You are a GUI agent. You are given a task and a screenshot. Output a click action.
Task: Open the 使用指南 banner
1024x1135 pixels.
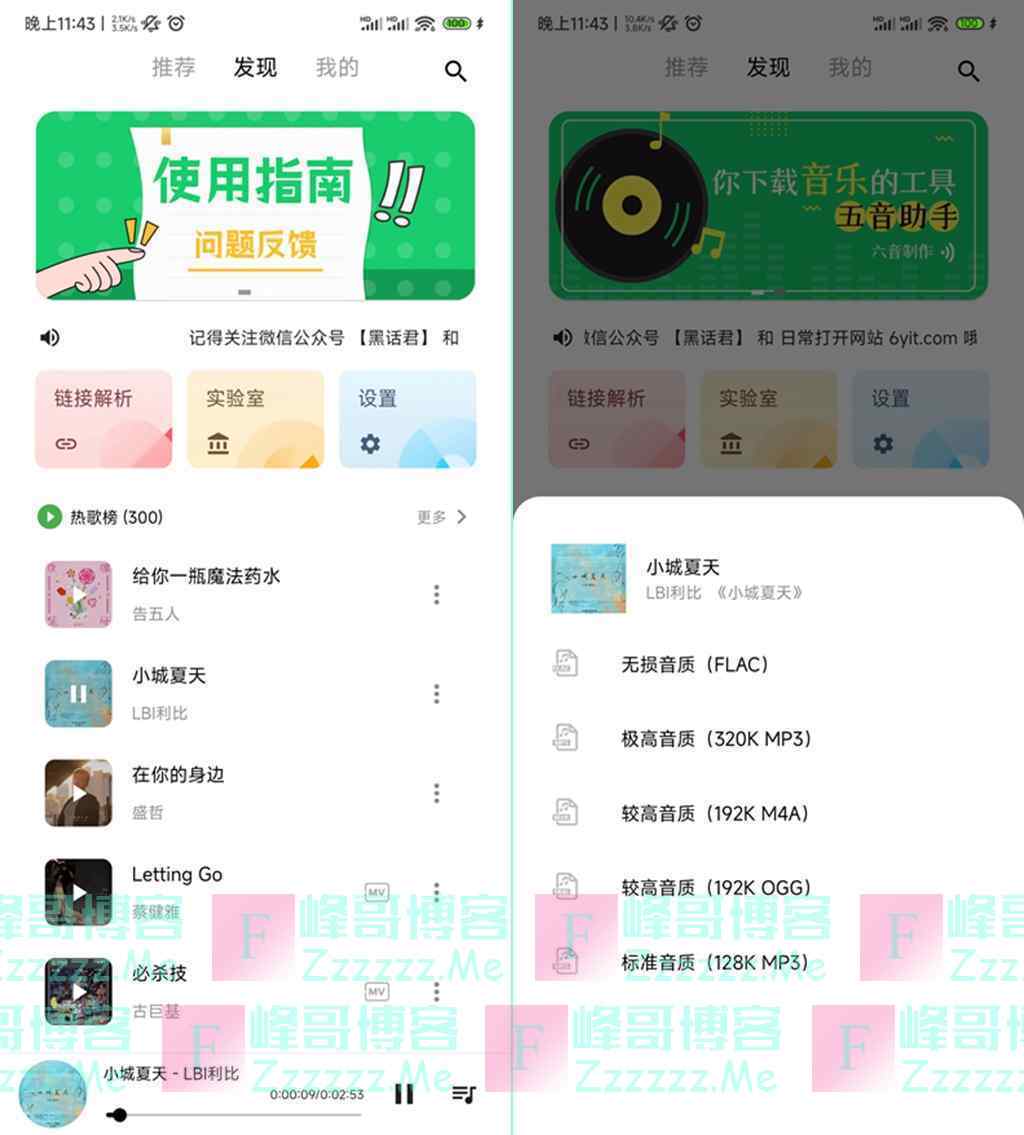255,205
